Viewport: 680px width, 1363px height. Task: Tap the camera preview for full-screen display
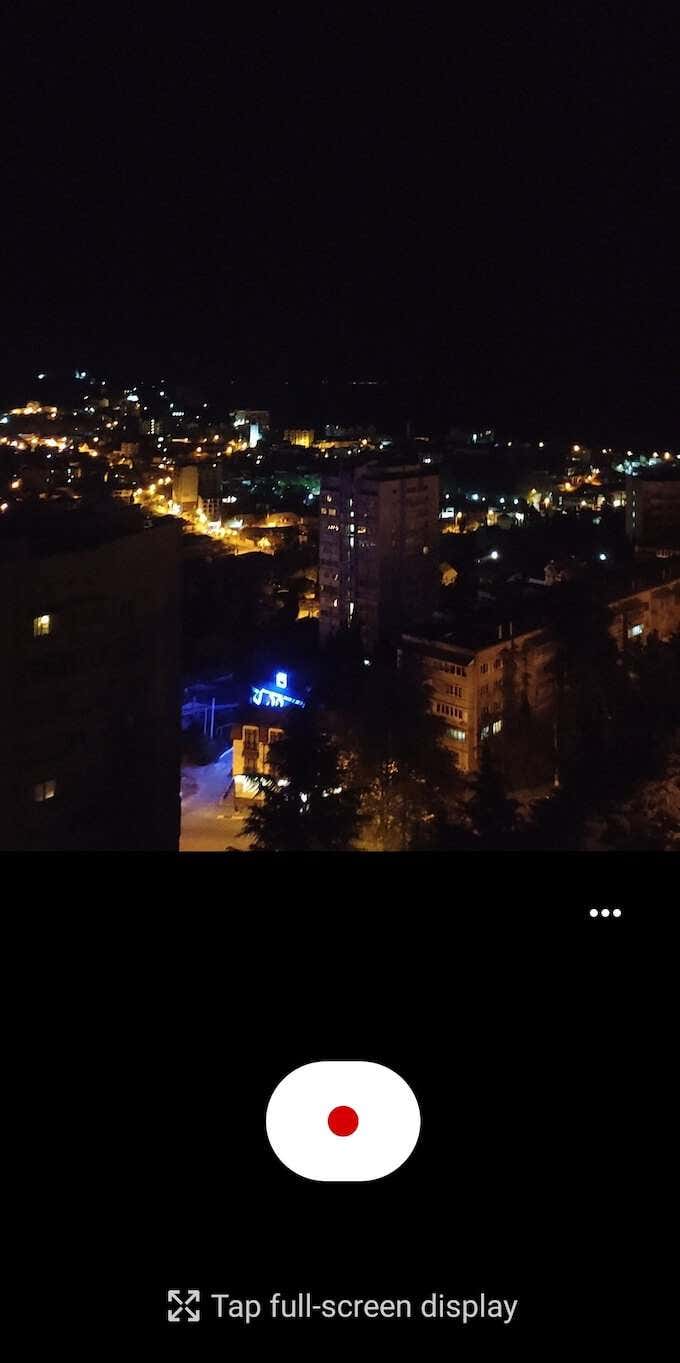[x=340, y=425]
